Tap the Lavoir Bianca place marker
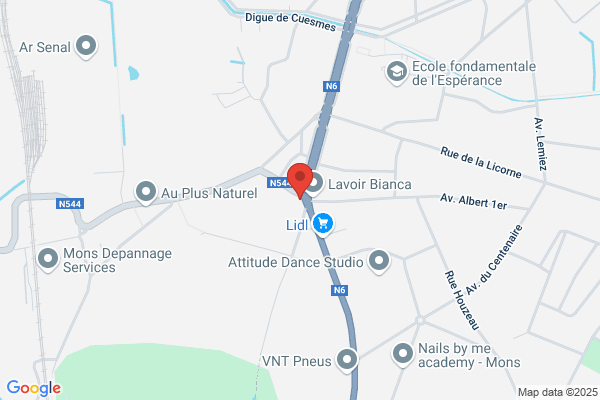600x400 pixels. coord(315,184)
